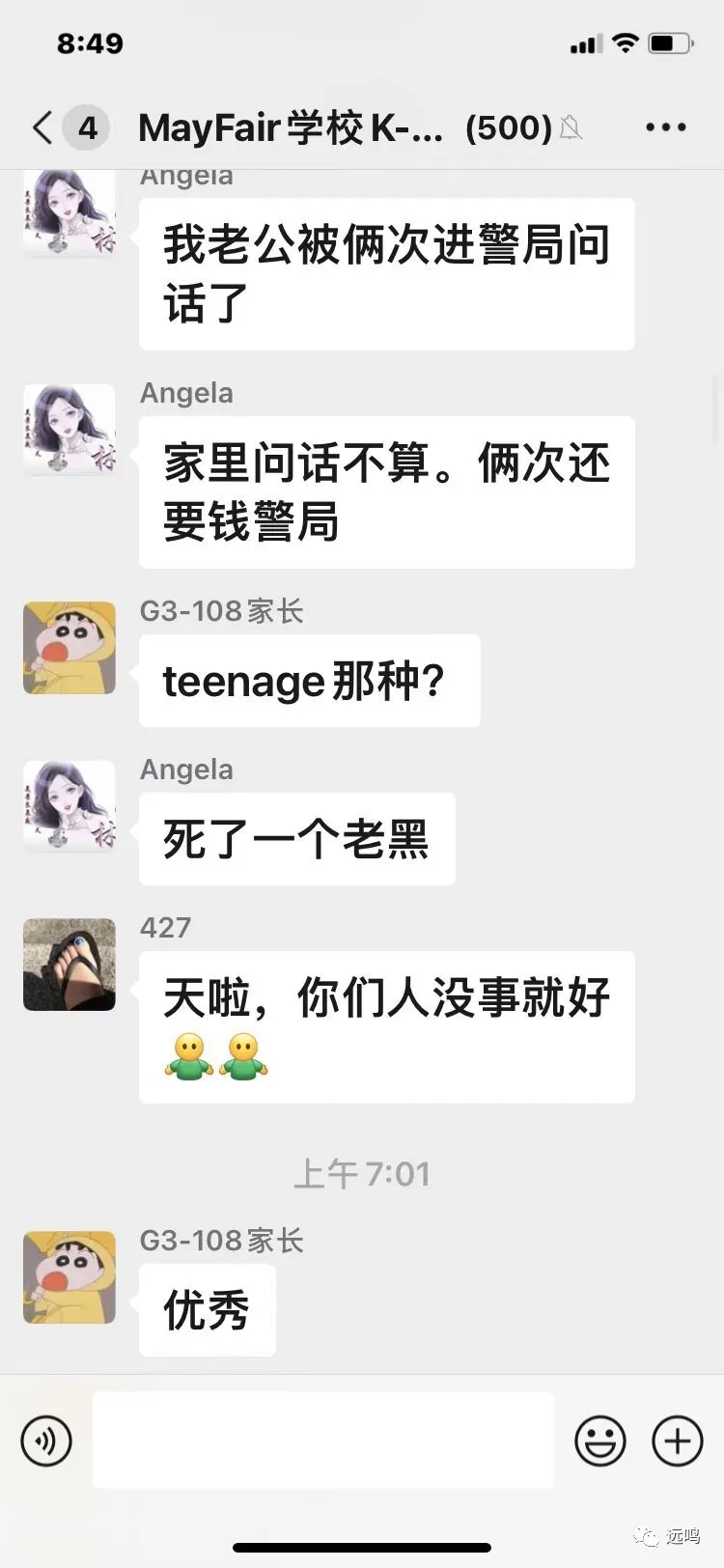Open Angela's avatar beside 死了一个老黑
The width and height of the screenshot is (724, 1568).
point(70,806)
